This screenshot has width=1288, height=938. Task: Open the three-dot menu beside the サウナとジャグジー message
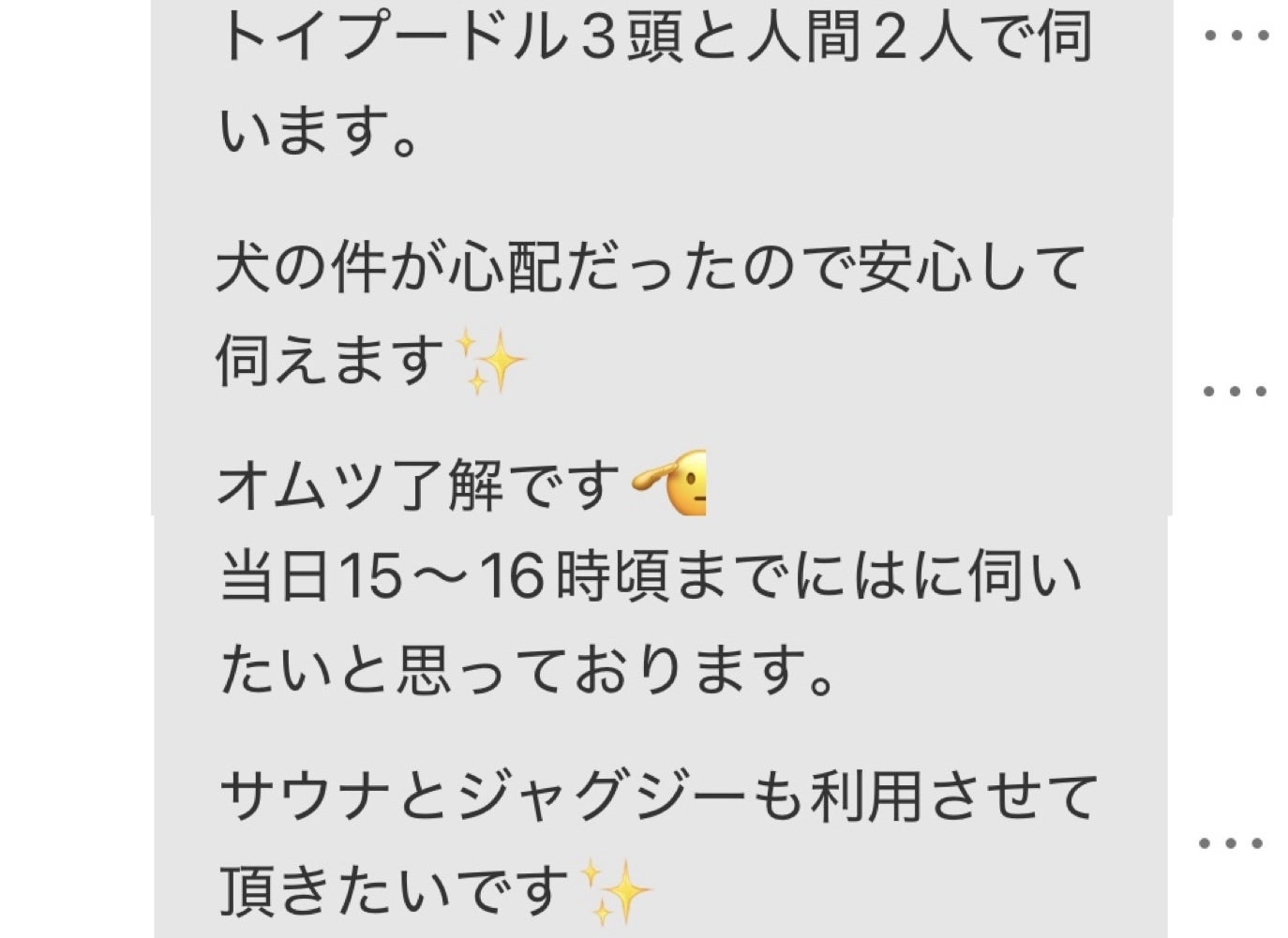pos(1232,843)
